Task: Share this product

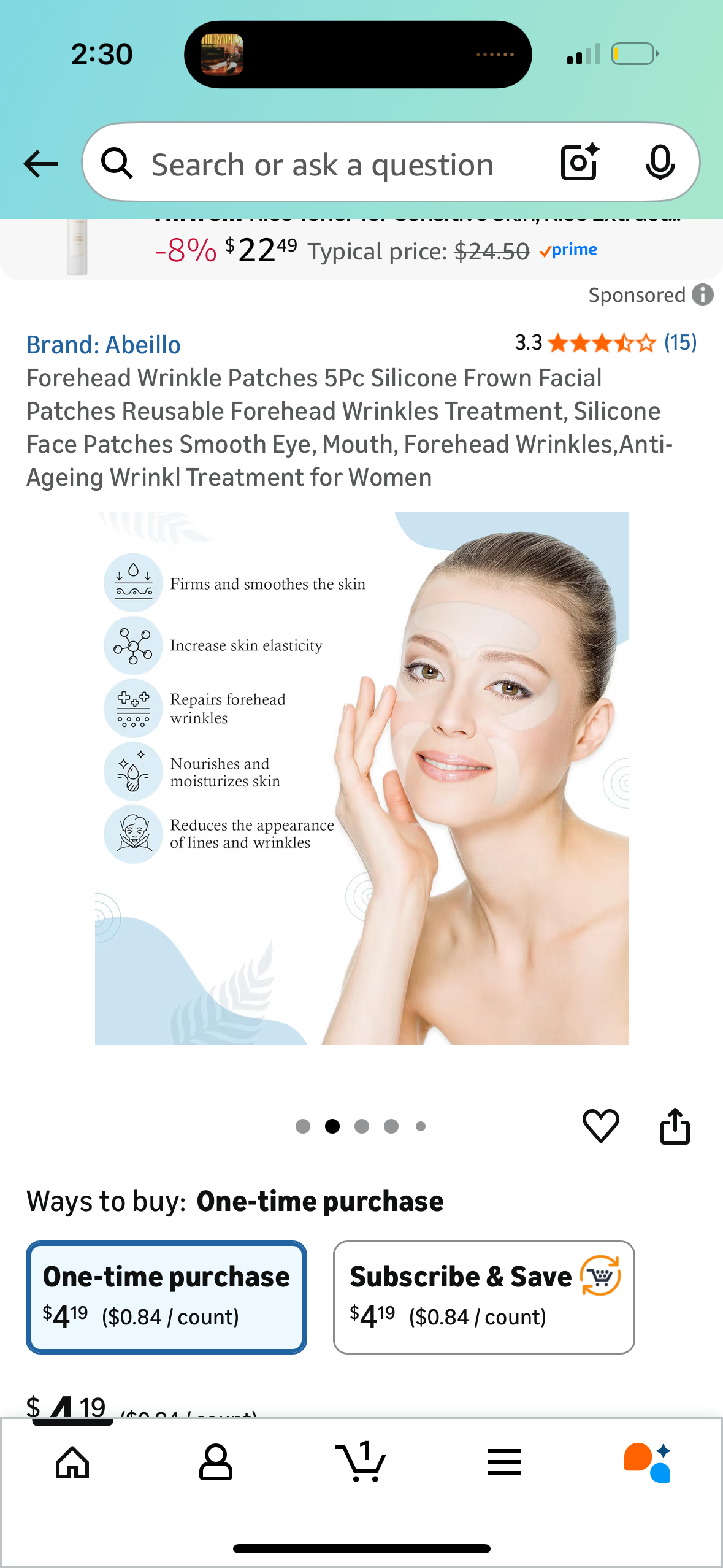Action: pos(675,1126)
